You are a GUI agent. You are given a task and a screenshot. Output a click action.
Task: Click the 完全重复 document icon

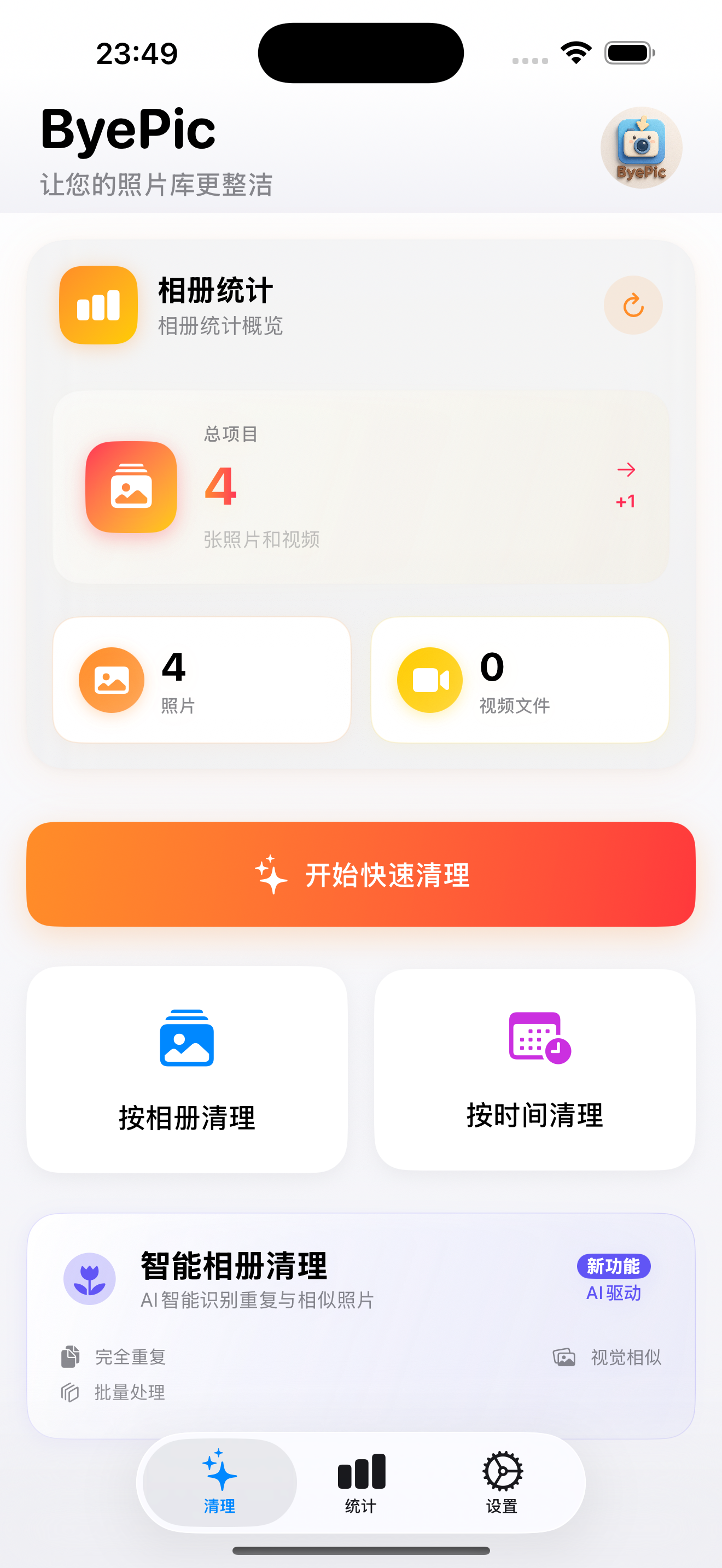(x=70, y=1356)
